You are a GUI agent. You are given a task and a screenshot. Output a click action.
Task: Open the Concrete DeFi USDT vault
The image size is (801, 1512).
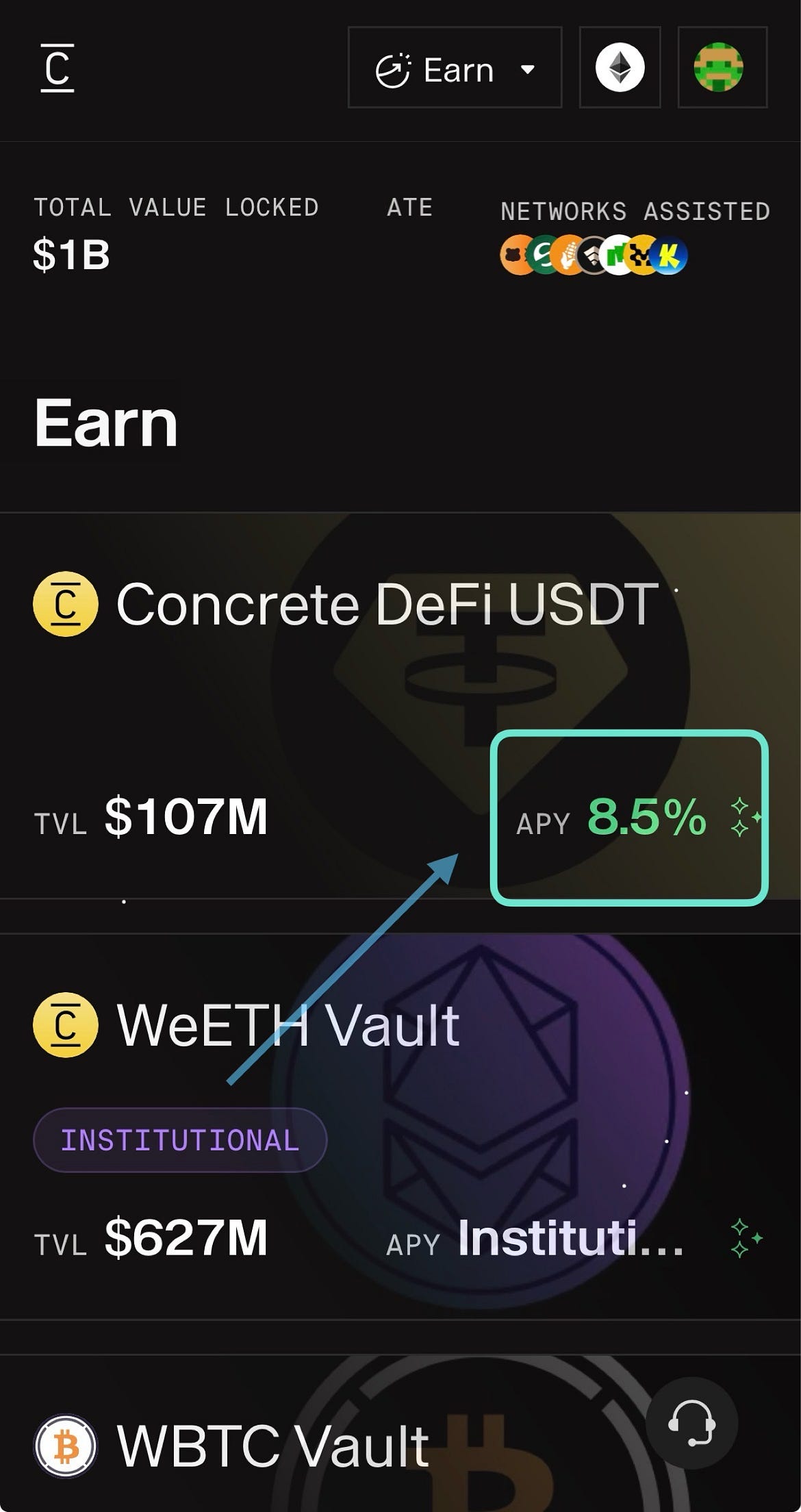(387, 603)
